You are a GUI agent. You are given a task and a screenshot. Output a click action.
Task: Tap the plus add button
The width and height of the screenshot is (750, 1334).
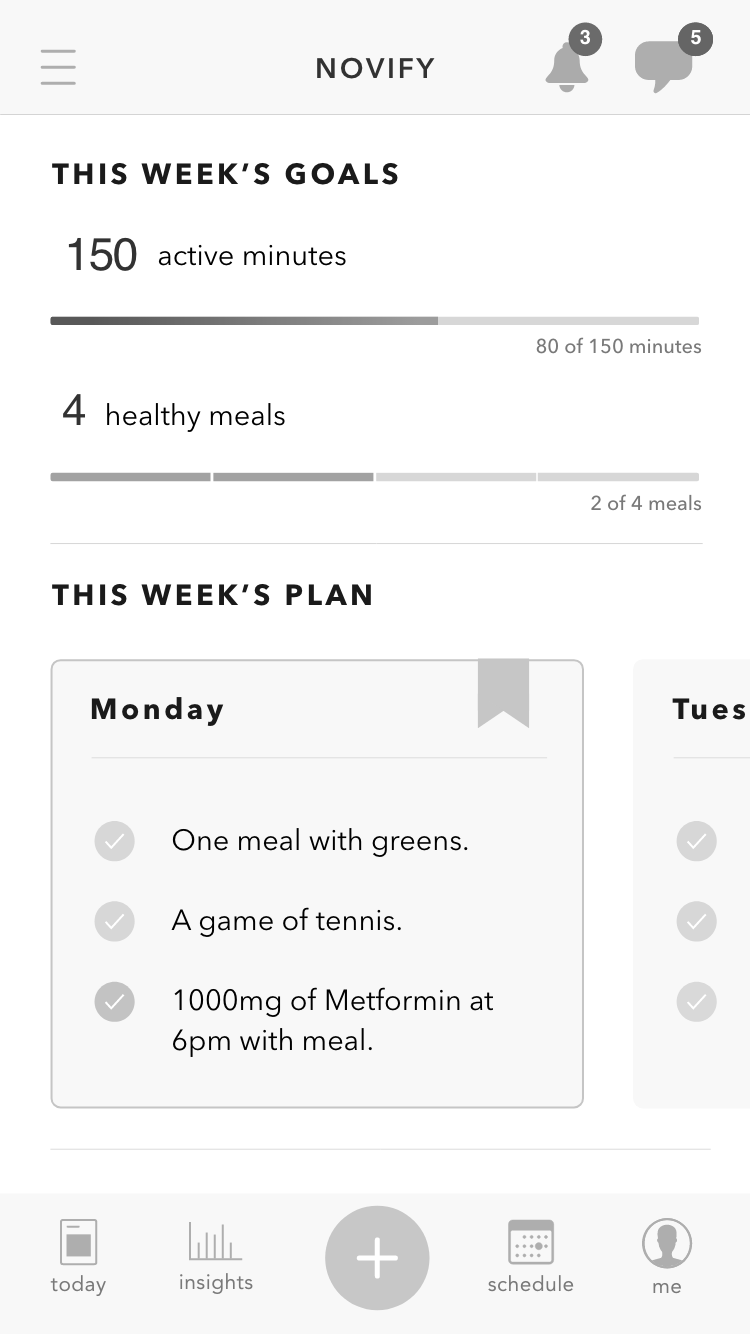point(377,1258)
